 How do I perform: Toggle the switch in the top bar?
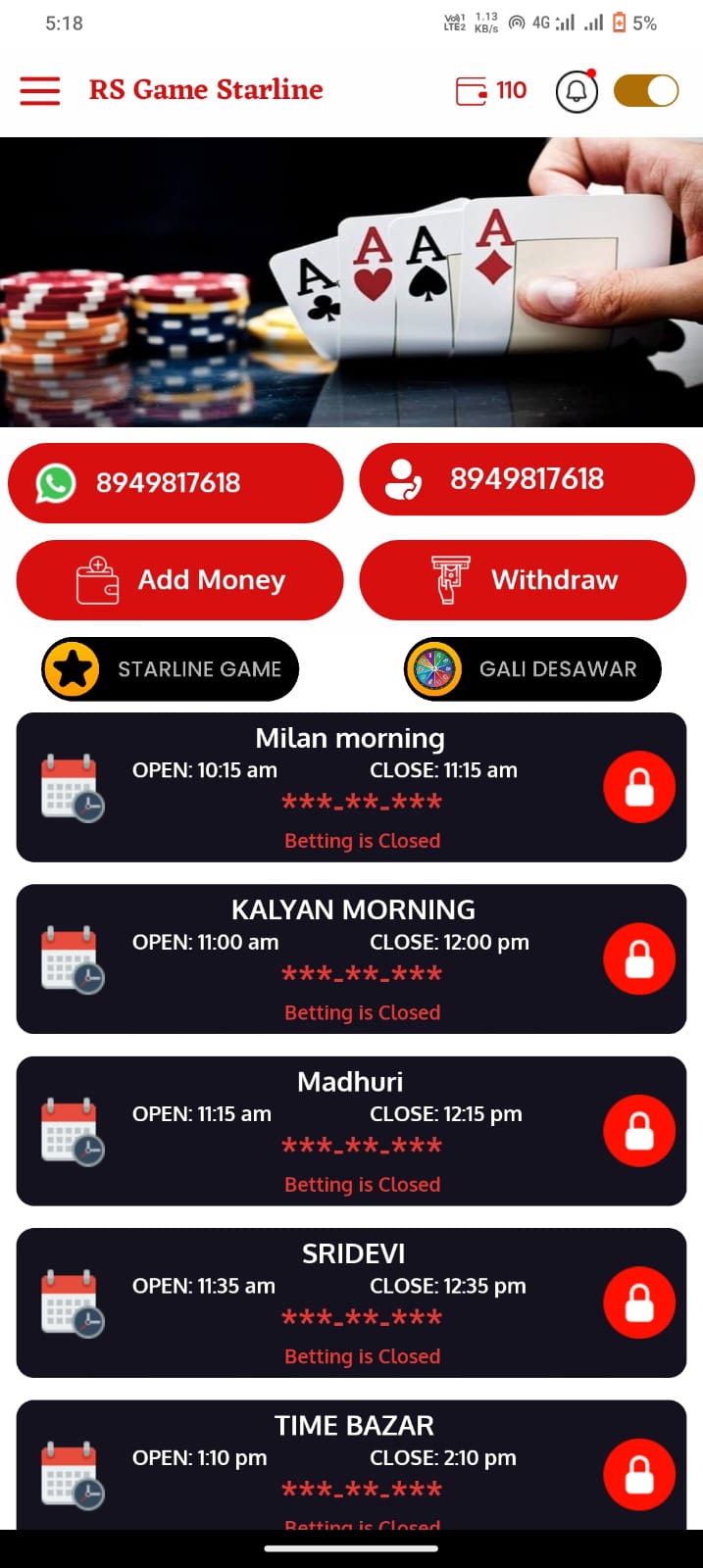(x=646, y=91)
